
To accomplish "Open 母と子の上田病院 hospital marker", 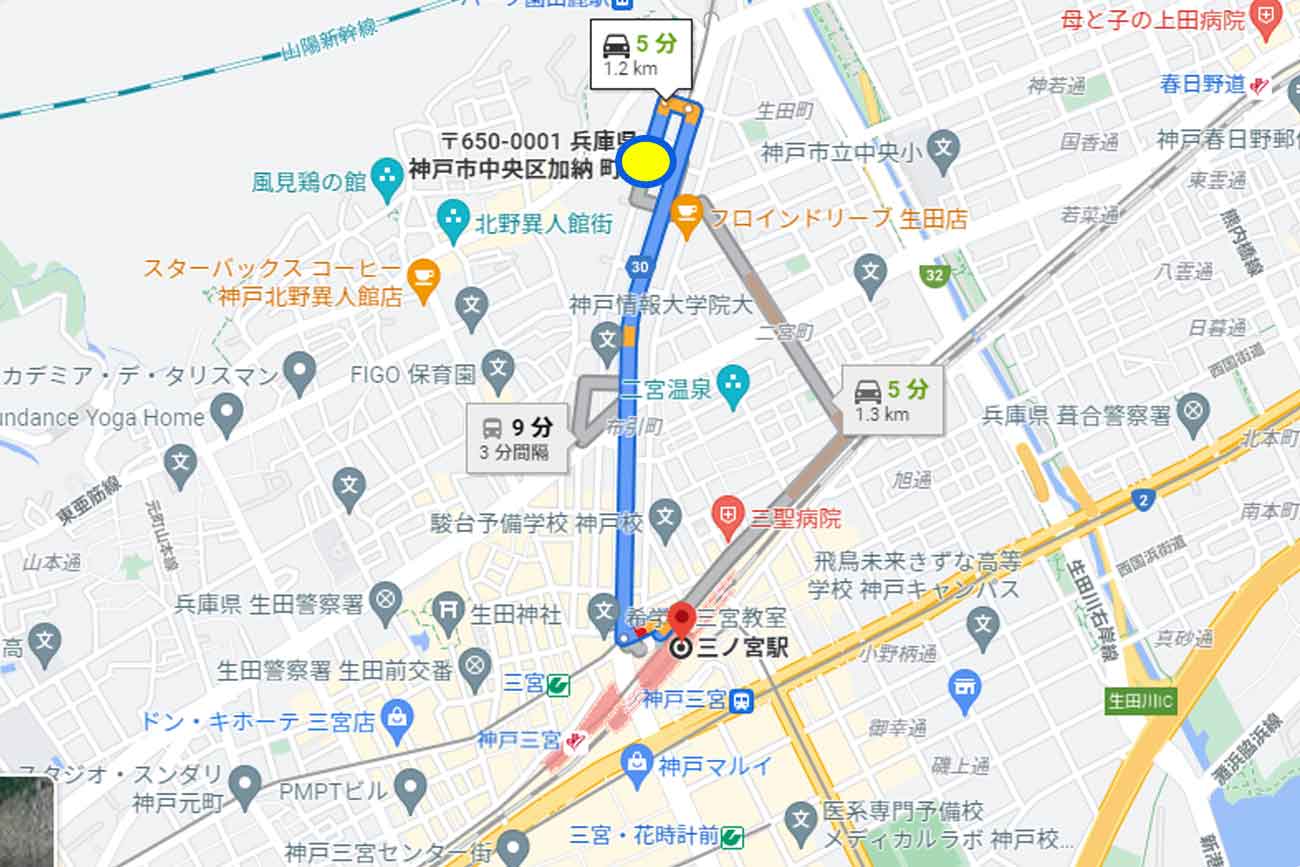I will tap(1268, 18).
